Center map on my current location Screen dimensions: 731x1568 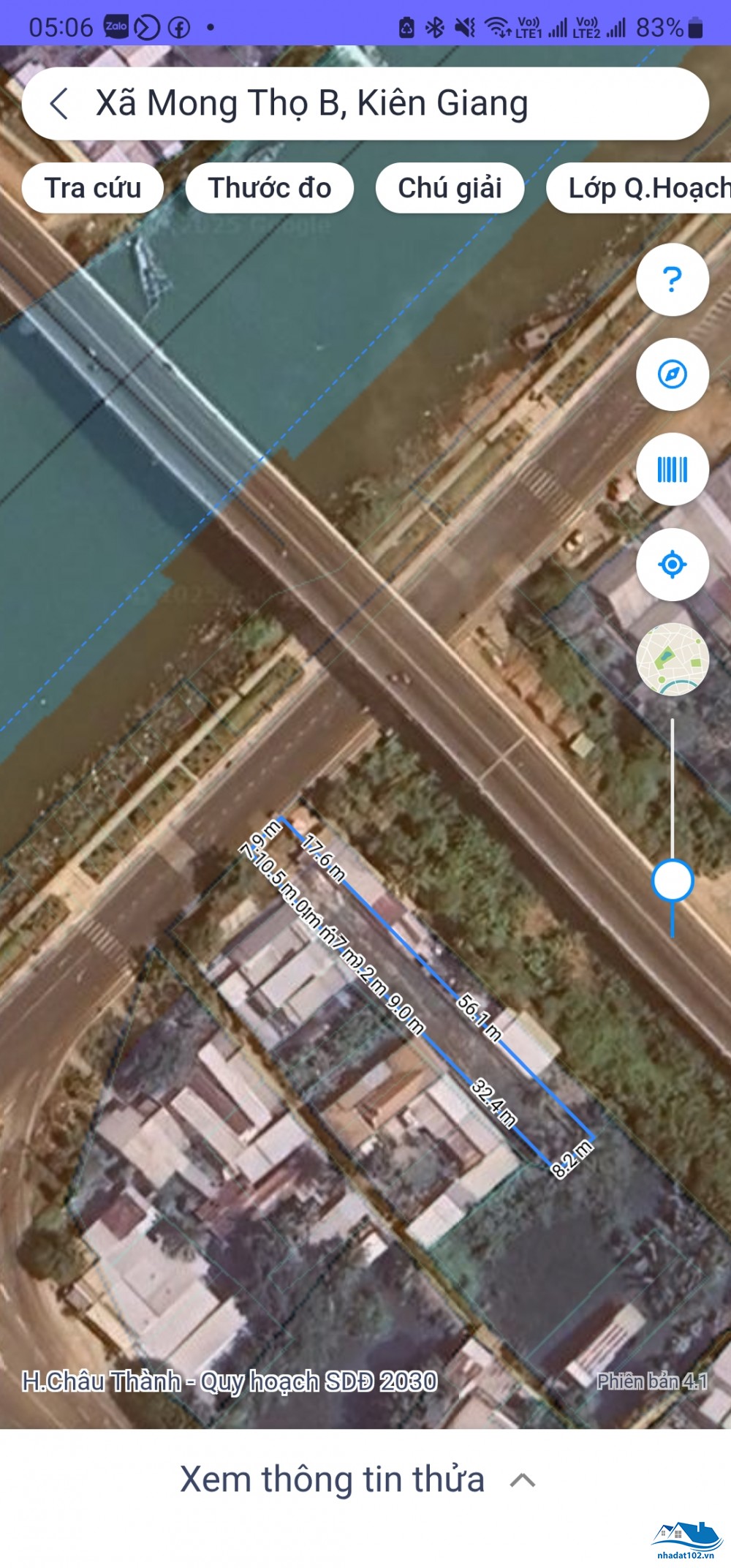pyautogui.click(x=672, y=565)
